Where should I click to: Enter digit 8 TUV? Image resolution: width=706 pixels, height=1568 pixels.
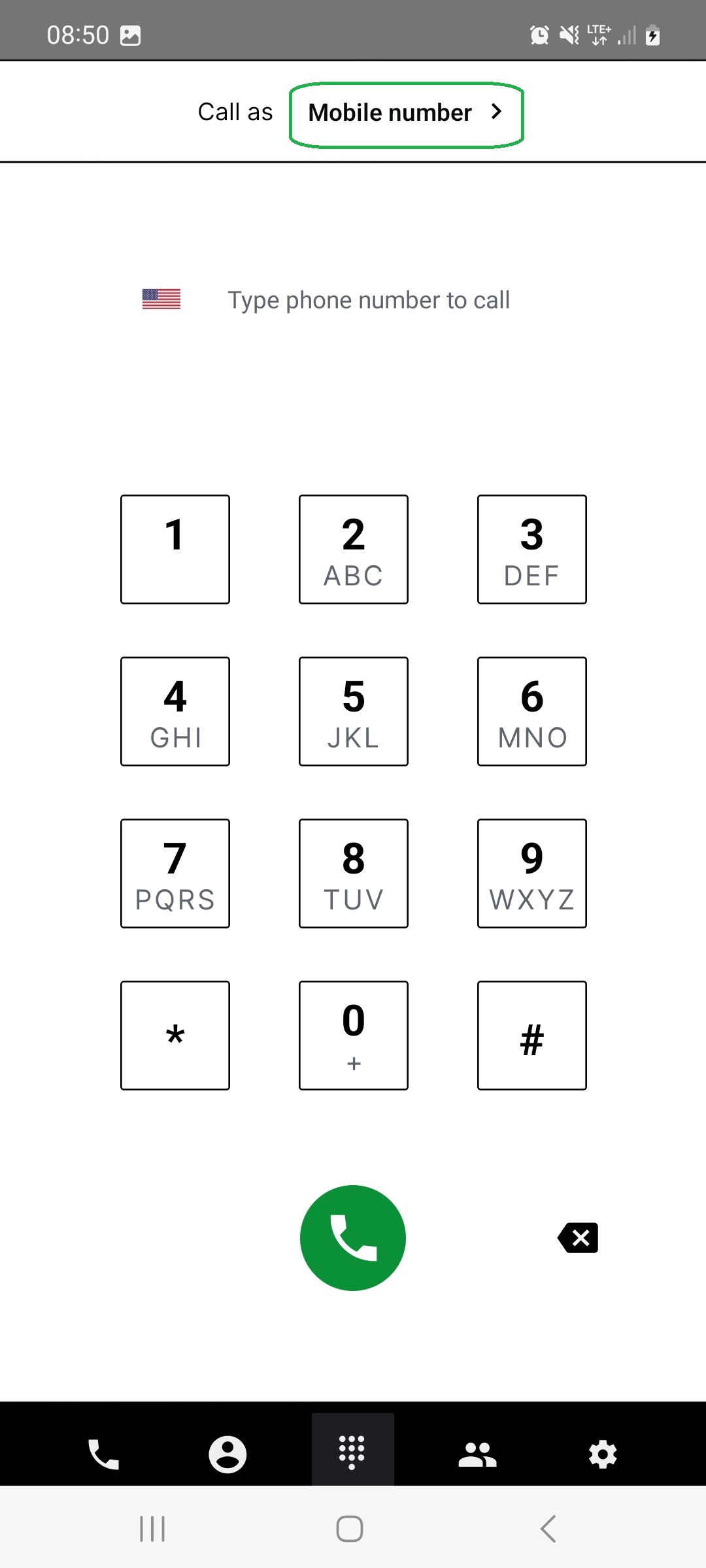coord(354,874)
